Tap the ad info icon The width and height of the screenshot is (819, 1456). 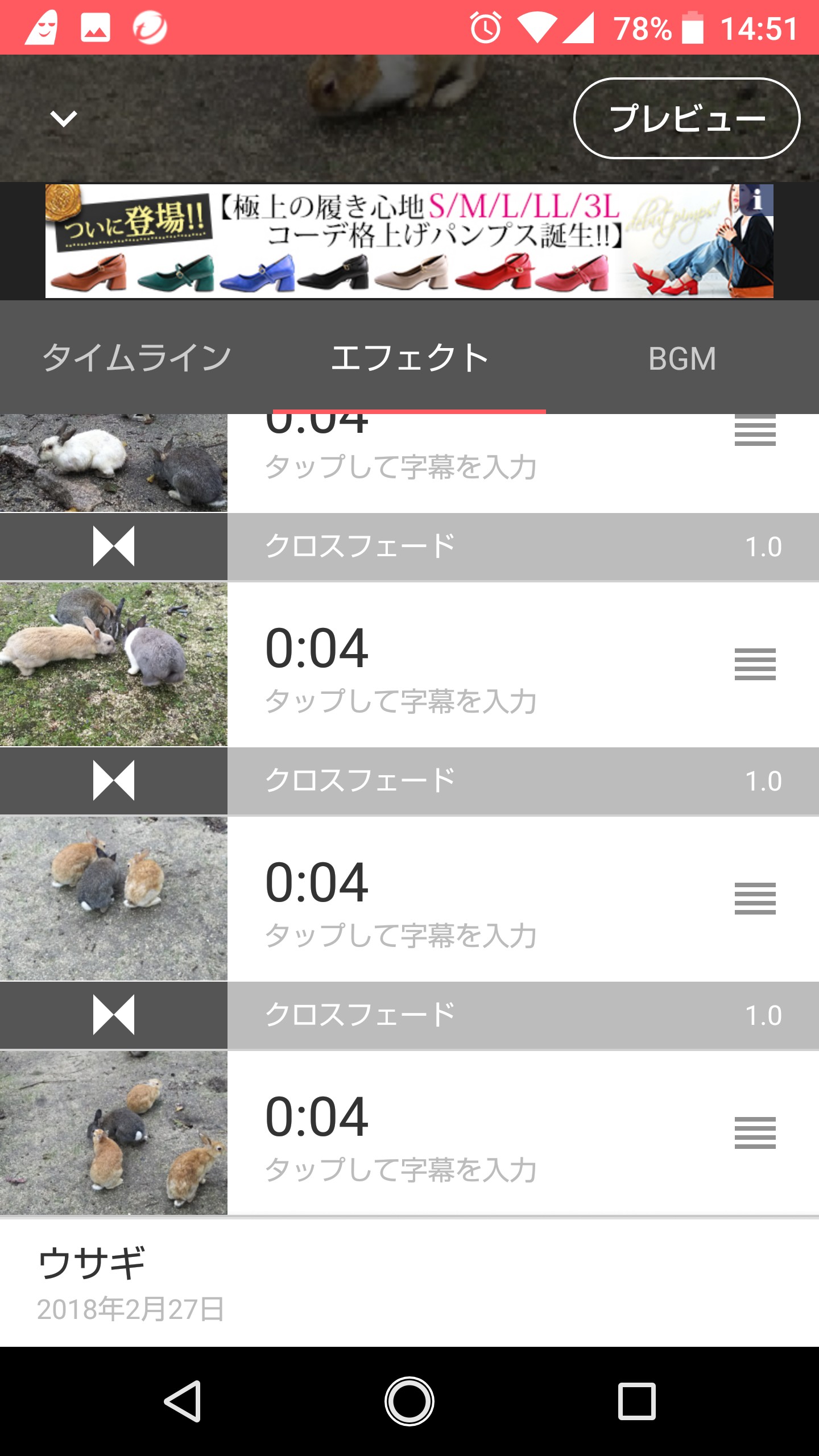click(x=756, y=200)
